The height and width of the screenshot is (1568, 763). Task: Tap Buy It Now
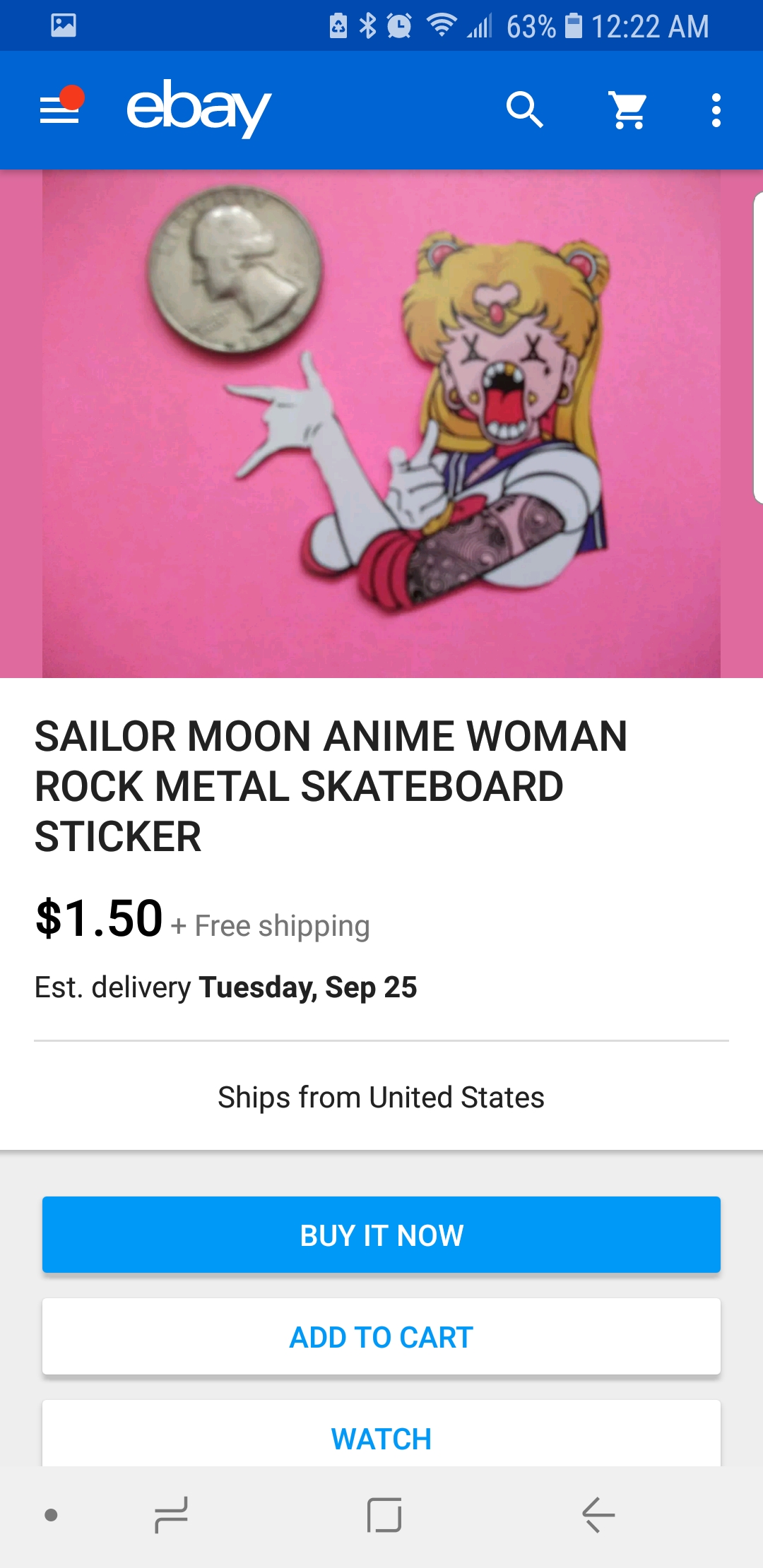click(381, 1235)
